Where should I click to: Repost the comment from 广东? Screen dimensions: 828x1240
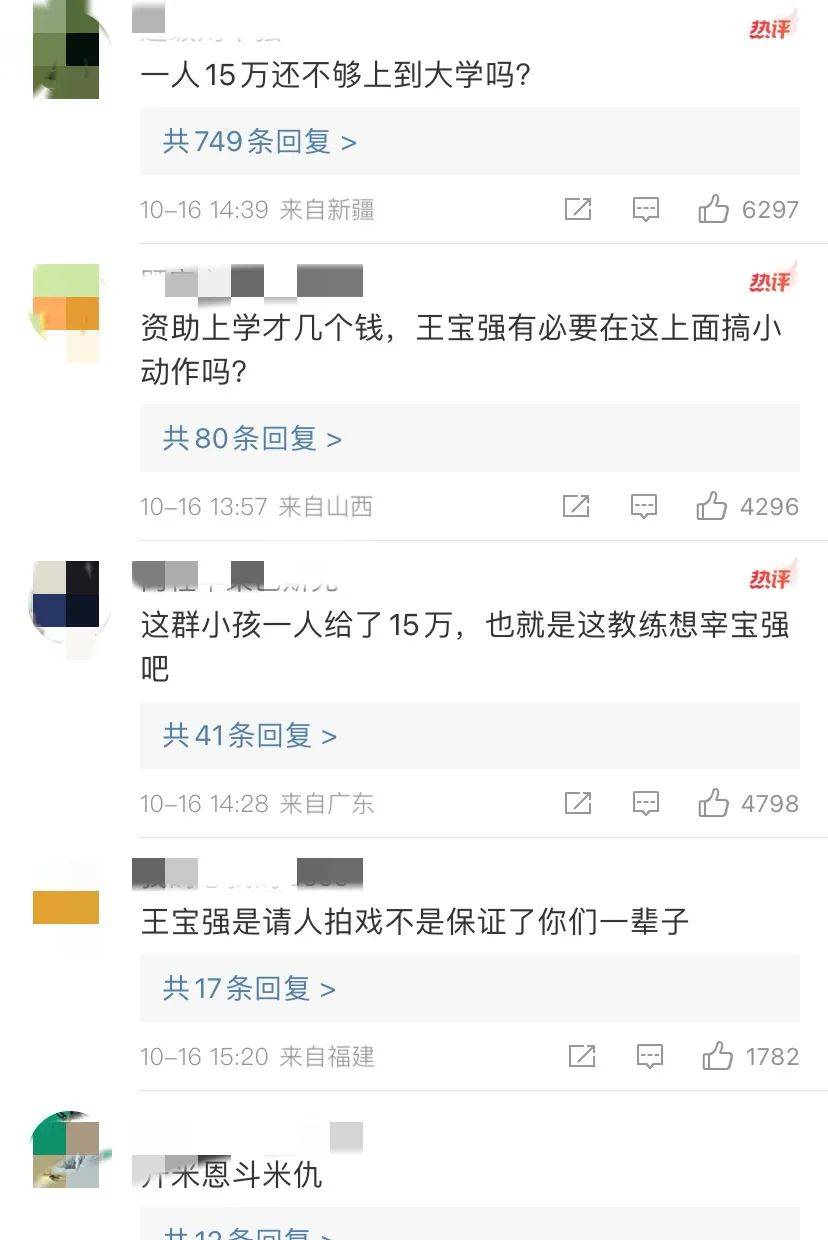point(578,803)
